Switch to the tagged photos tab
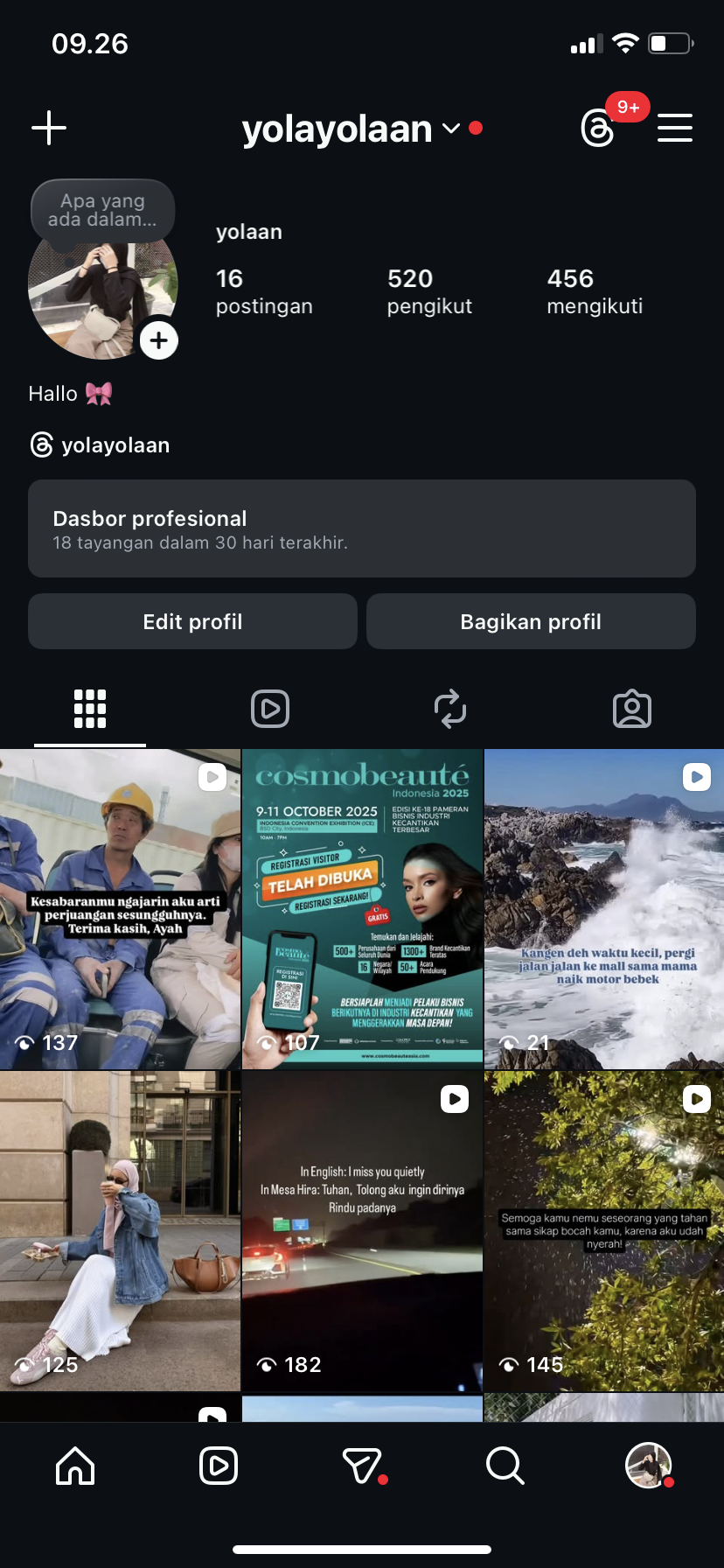This screenshot has height=1568, width=724. (632, 709)
